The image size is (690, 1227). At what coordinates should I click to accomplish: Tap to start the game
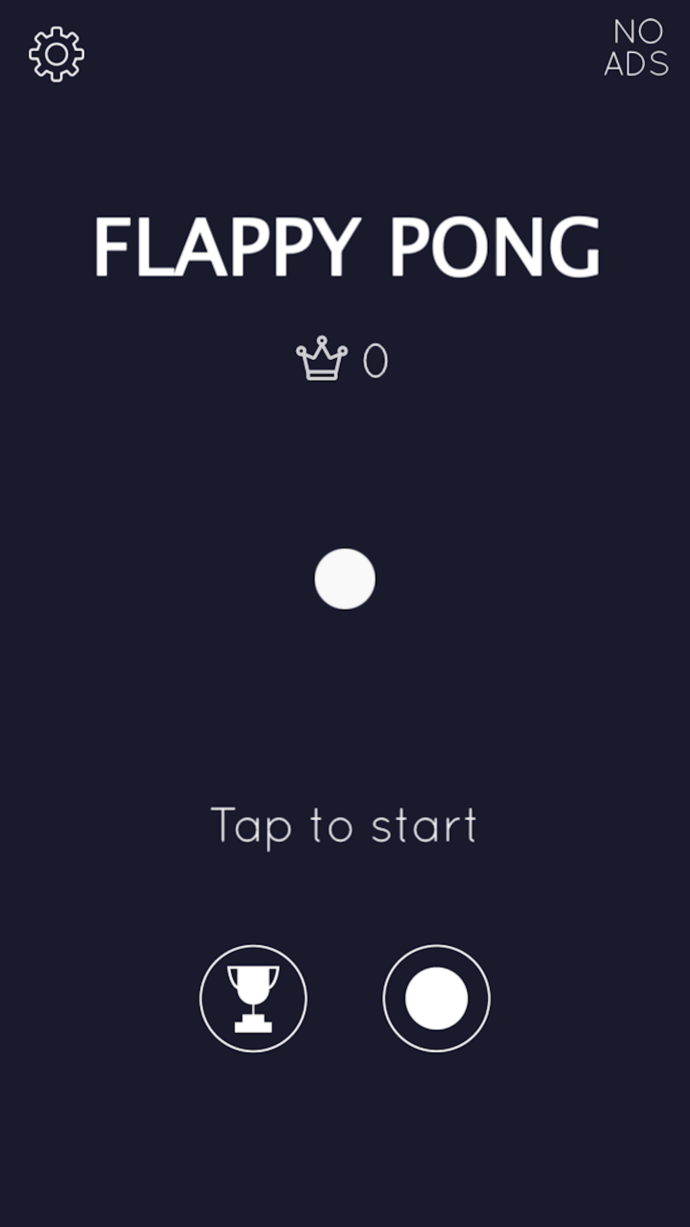click(x=344, y=826)
